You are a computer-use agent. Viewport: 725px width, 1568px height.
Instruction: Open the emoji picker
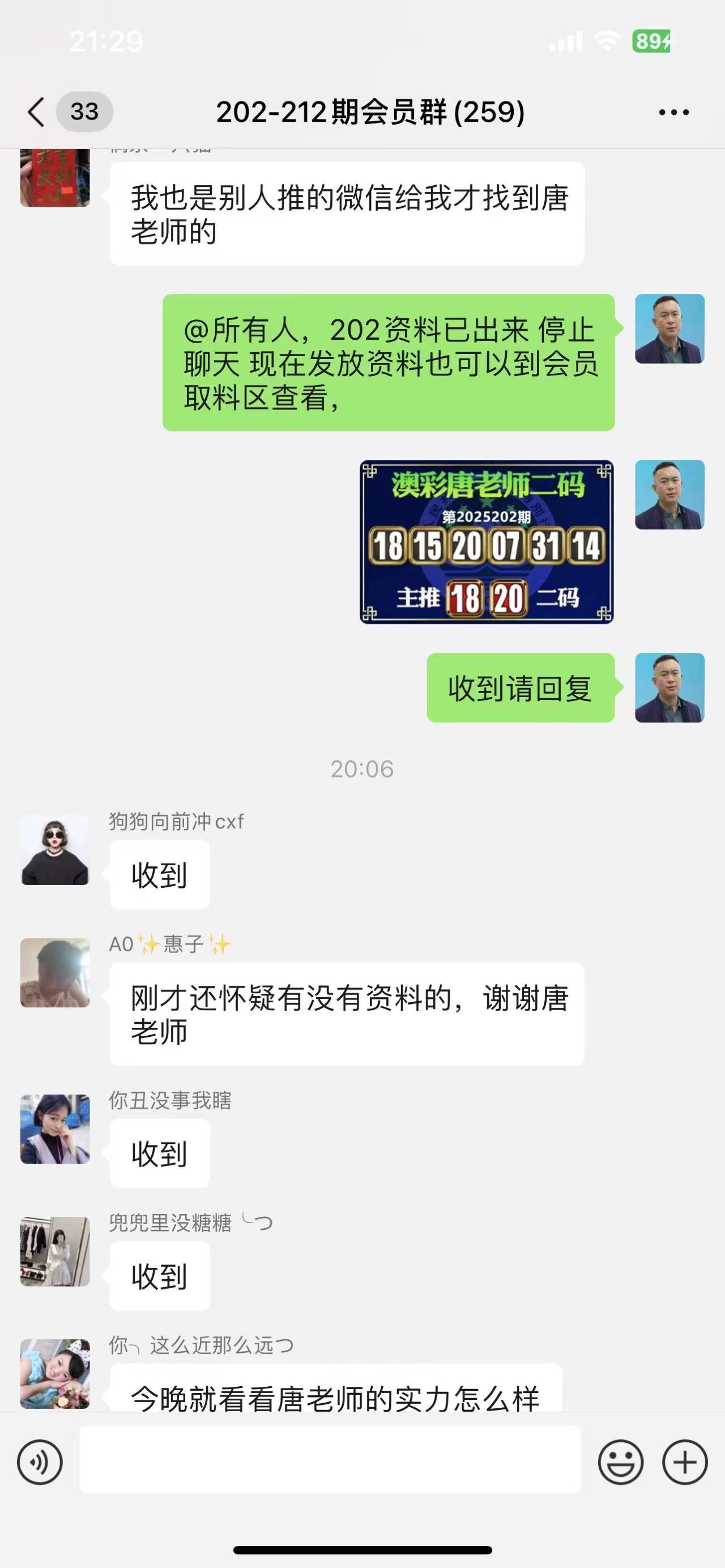pyautogui.click(x=620, y=1462)
